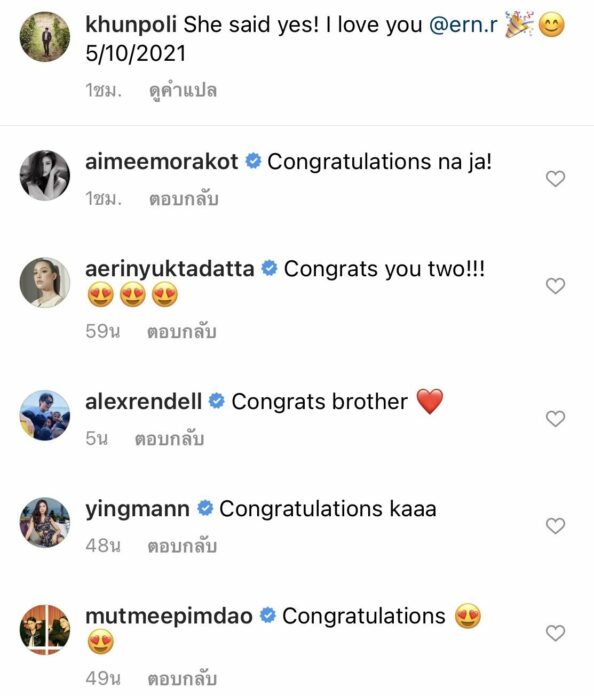Like yingmann's comment
The width and height of the screenshot is (594, 696).
click(x=555, y=526)
